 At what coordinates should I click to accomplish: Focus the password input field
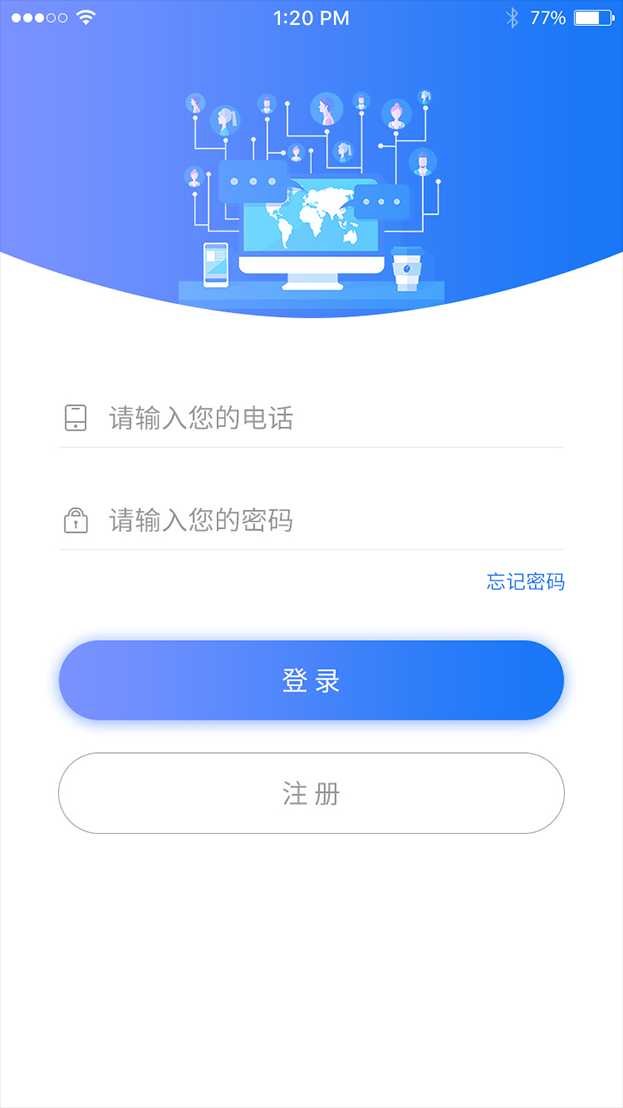click(330, 521)
